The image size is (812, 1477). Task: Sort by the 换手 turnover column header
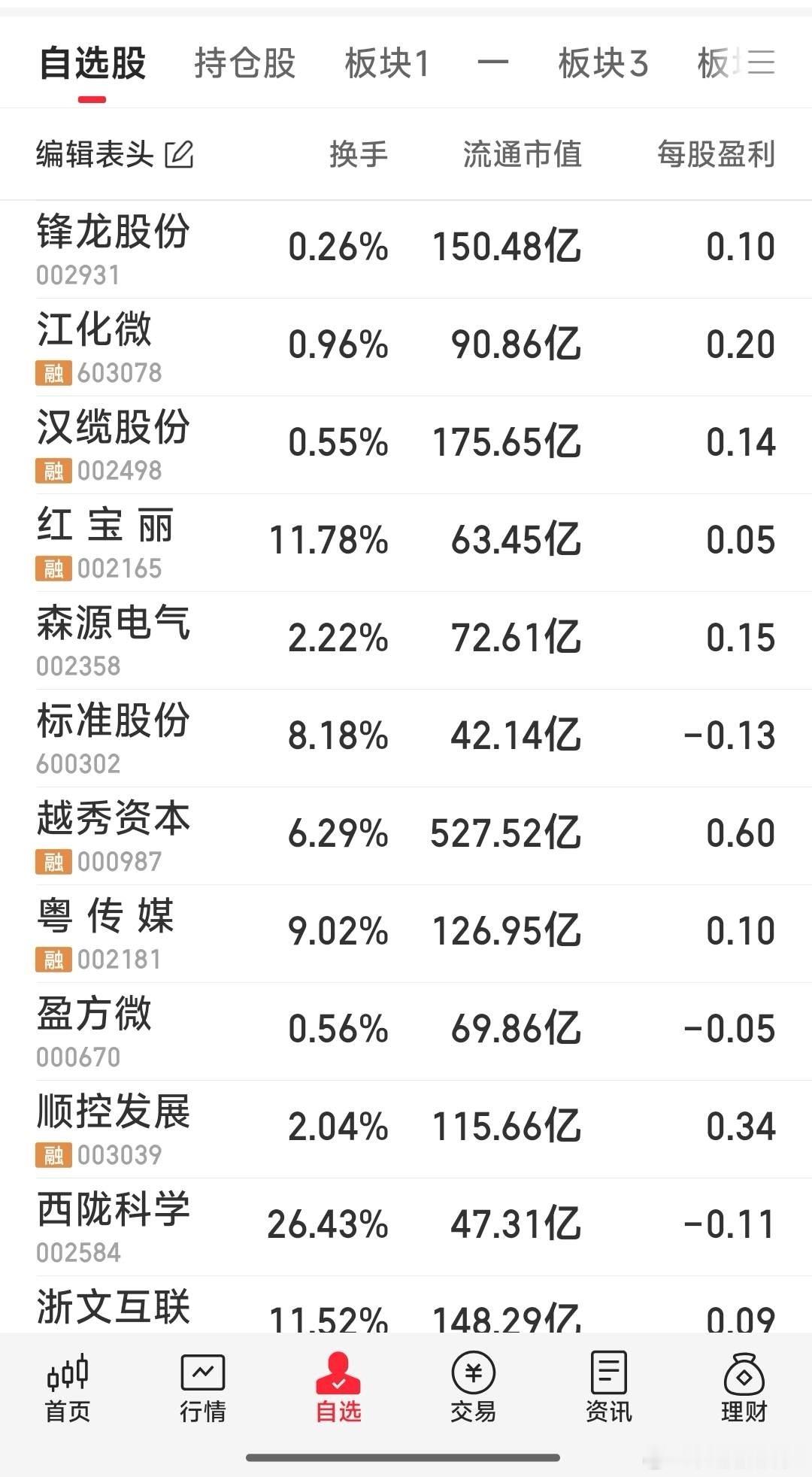pos(358,155)
